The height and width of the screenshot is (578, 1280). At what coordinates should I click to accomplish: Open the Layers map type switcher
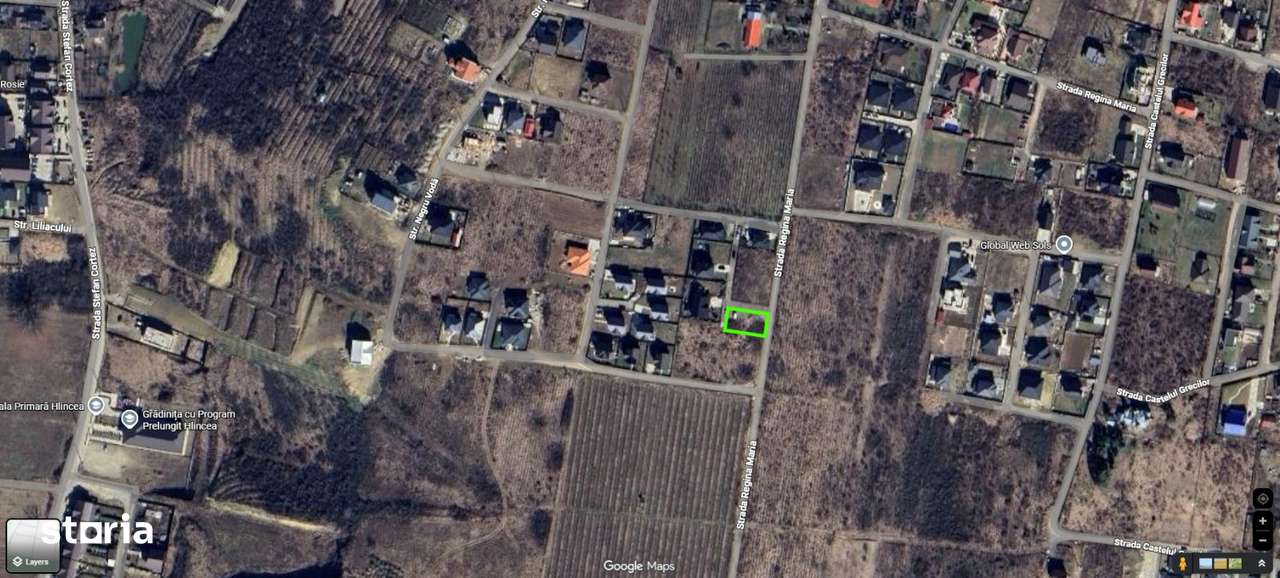click(x=32, y=546)
